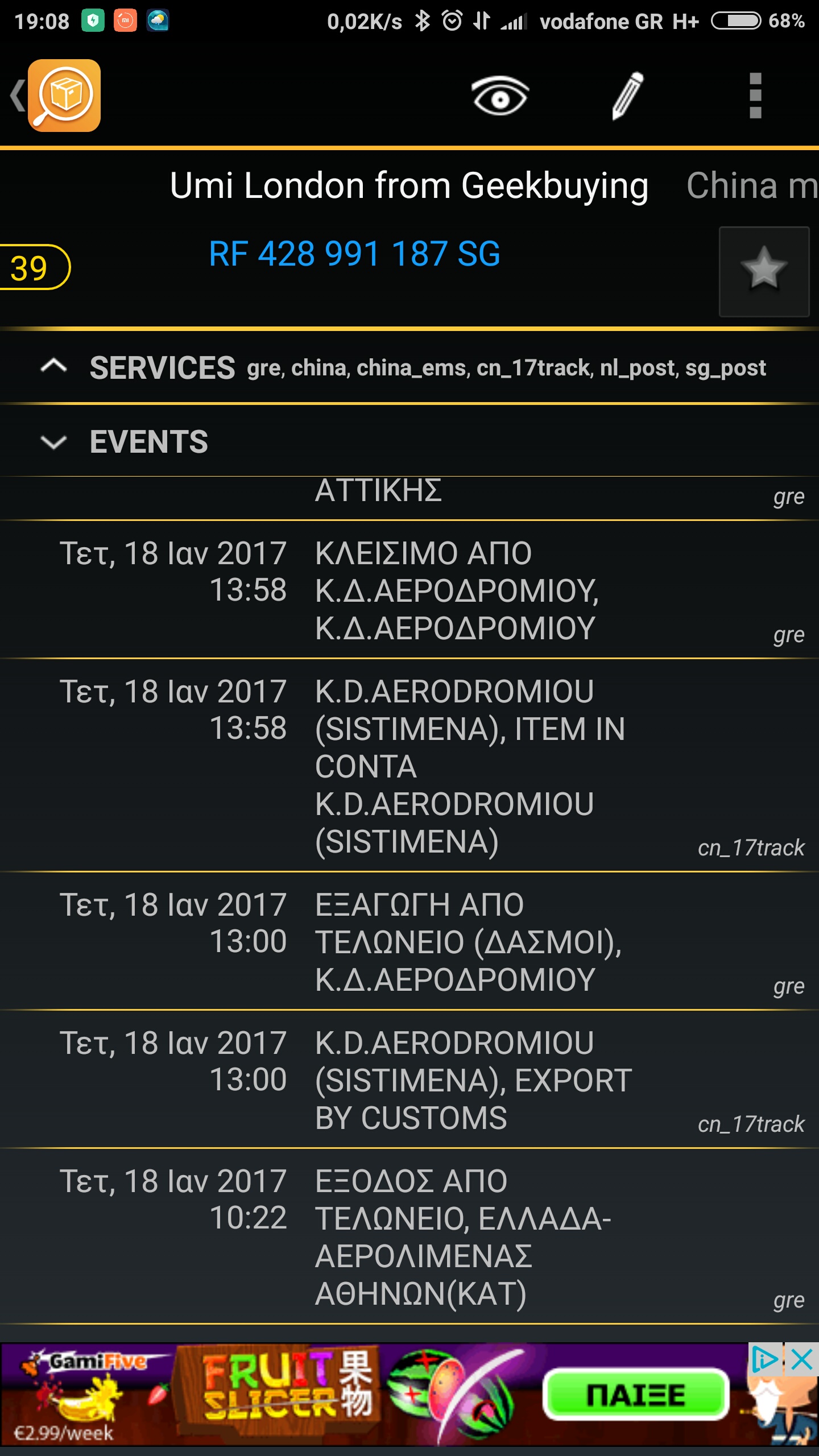
Task: Open the overflow menu
Action: tap(755, 96)
